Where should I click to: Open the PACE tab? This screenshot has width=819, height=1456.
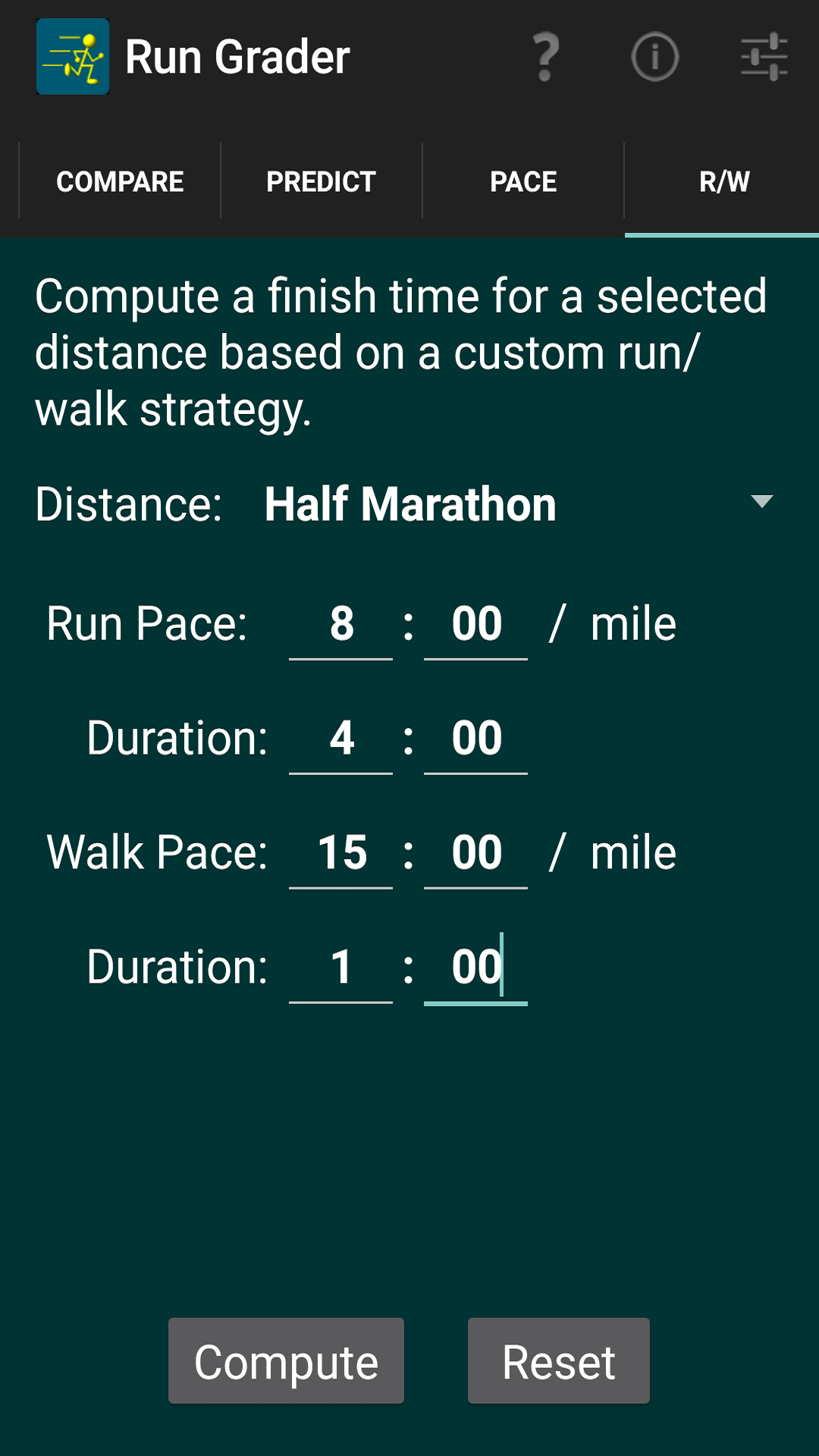(x=522, y=181)
